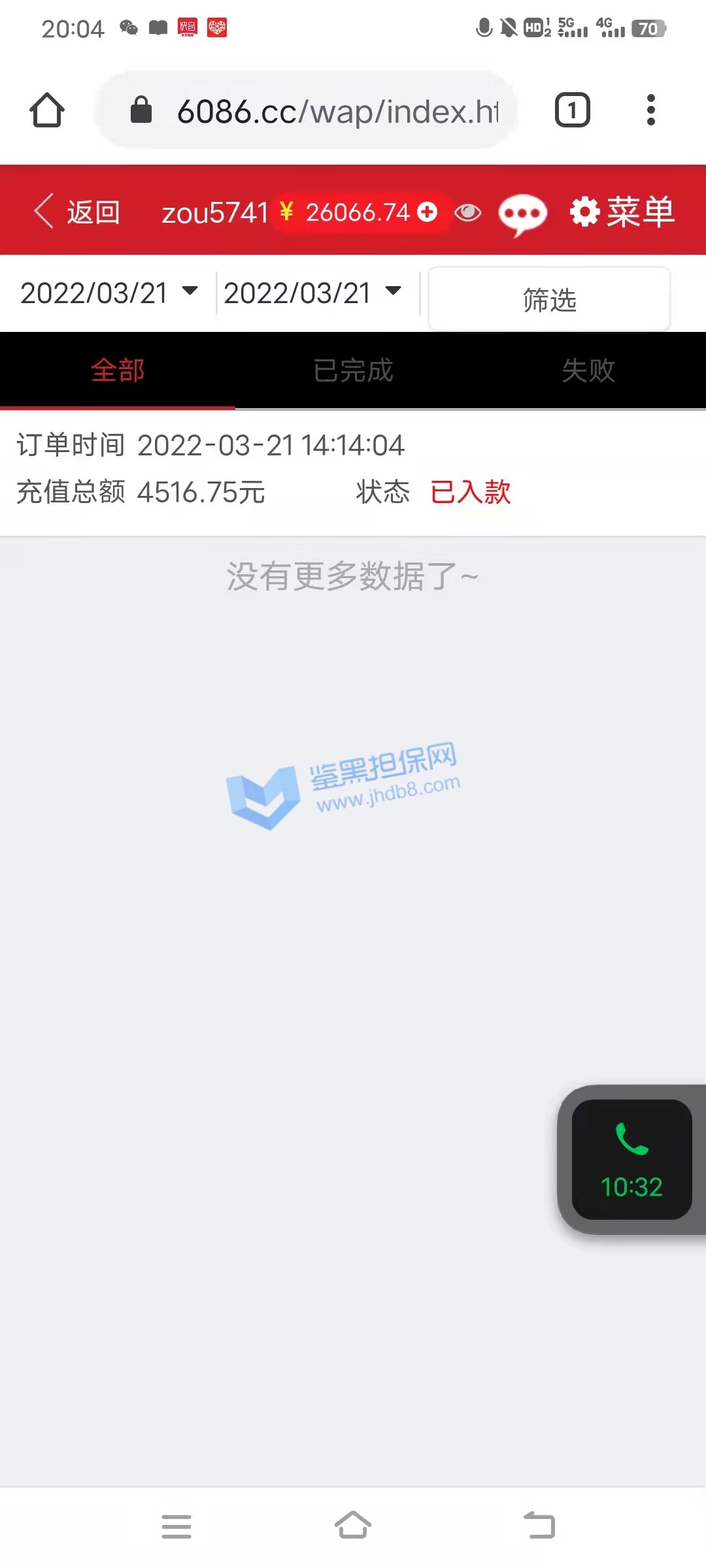Expand the start date dropdown
706x1568 pixels.
(x=109, y=293)
